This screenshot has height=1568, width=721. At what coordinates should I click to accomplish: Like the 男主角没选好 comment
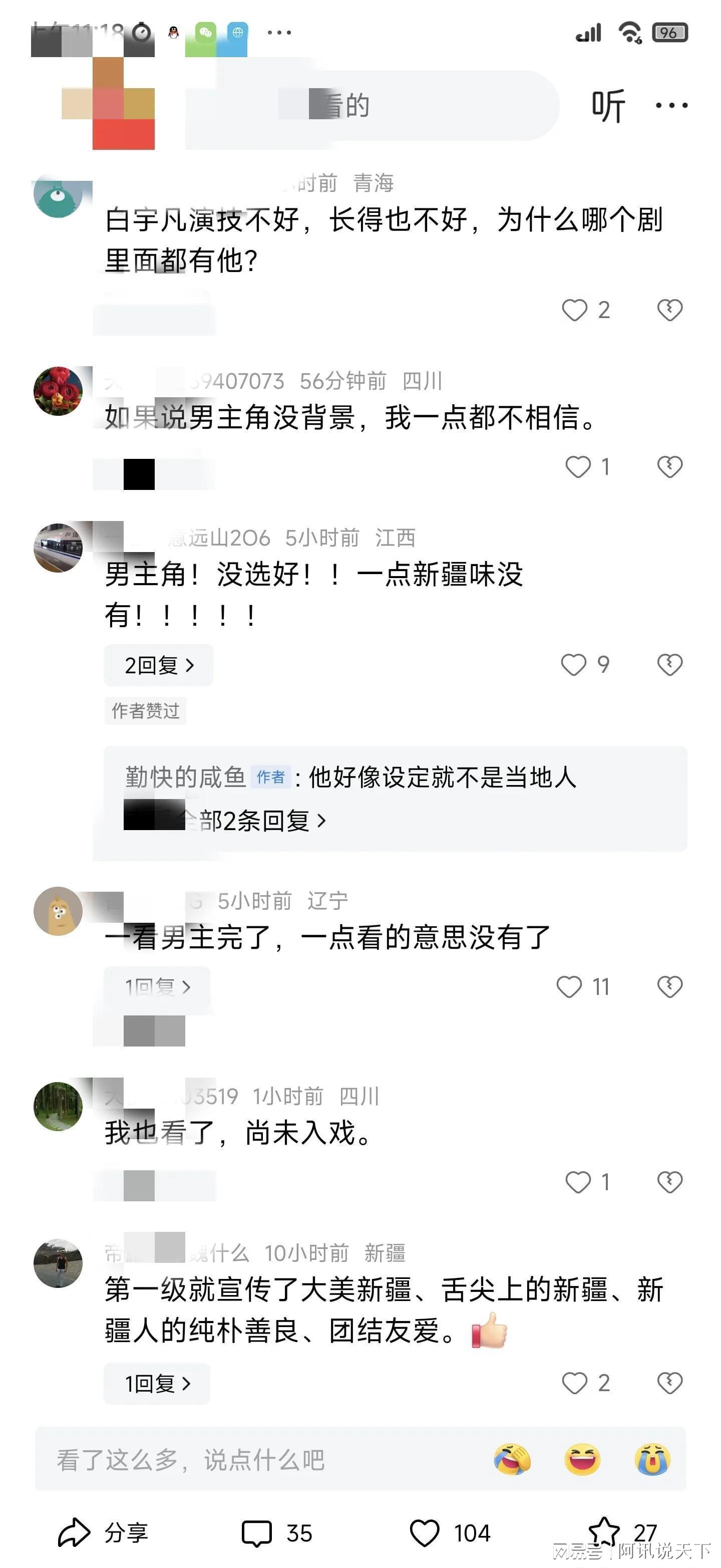click(574, 664)
